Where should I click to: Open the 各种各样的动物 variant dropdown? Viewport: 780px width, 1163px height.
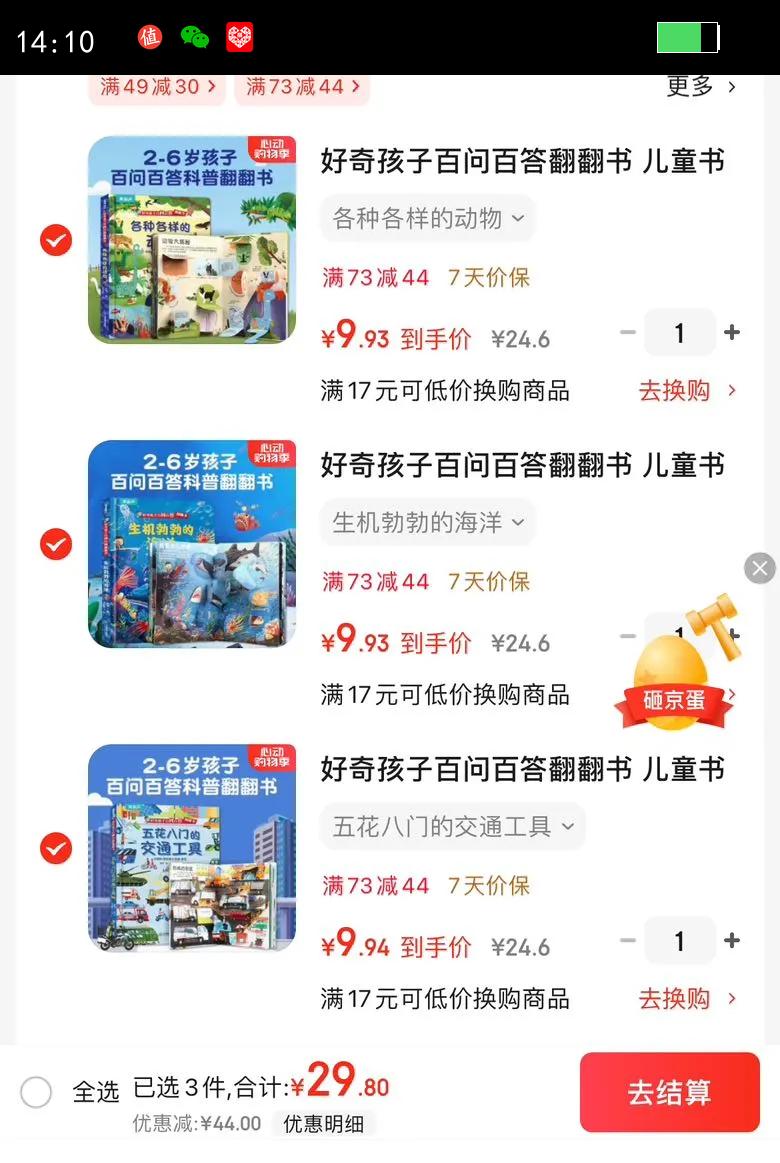427,218
